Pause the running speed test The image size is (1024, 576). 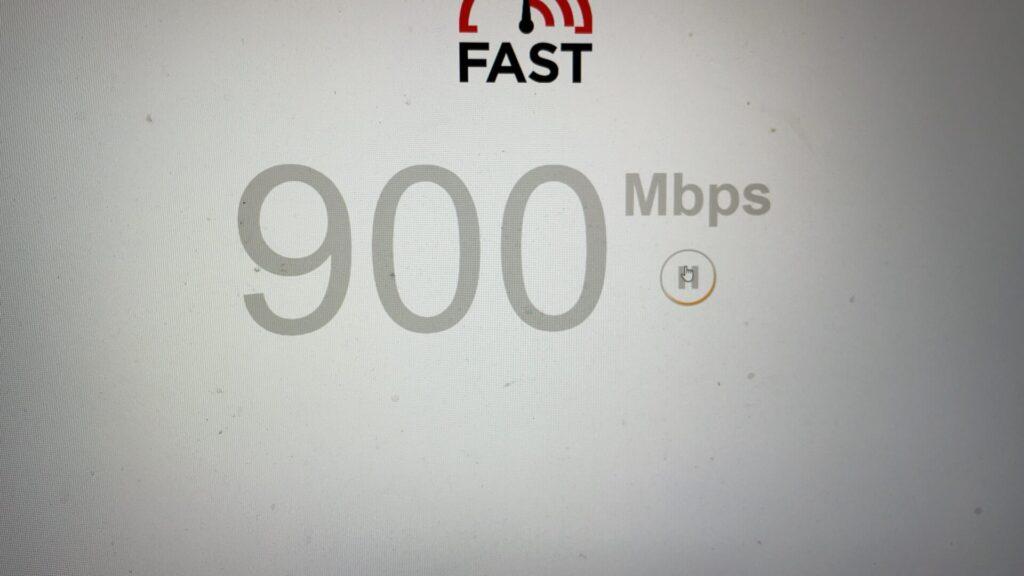click(x=688, y=277)
